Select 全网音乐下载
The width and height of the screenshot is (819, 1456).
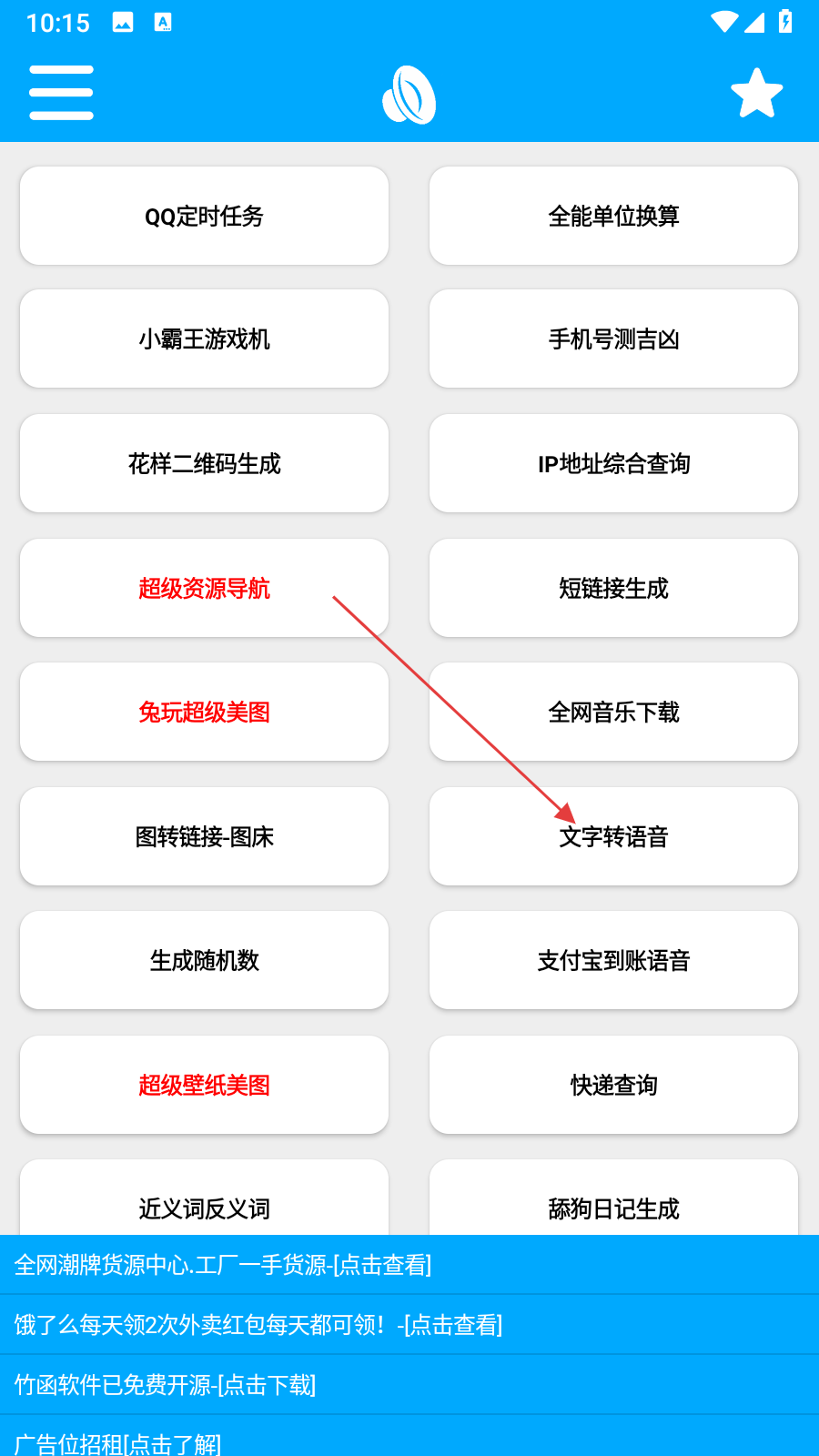613,712
